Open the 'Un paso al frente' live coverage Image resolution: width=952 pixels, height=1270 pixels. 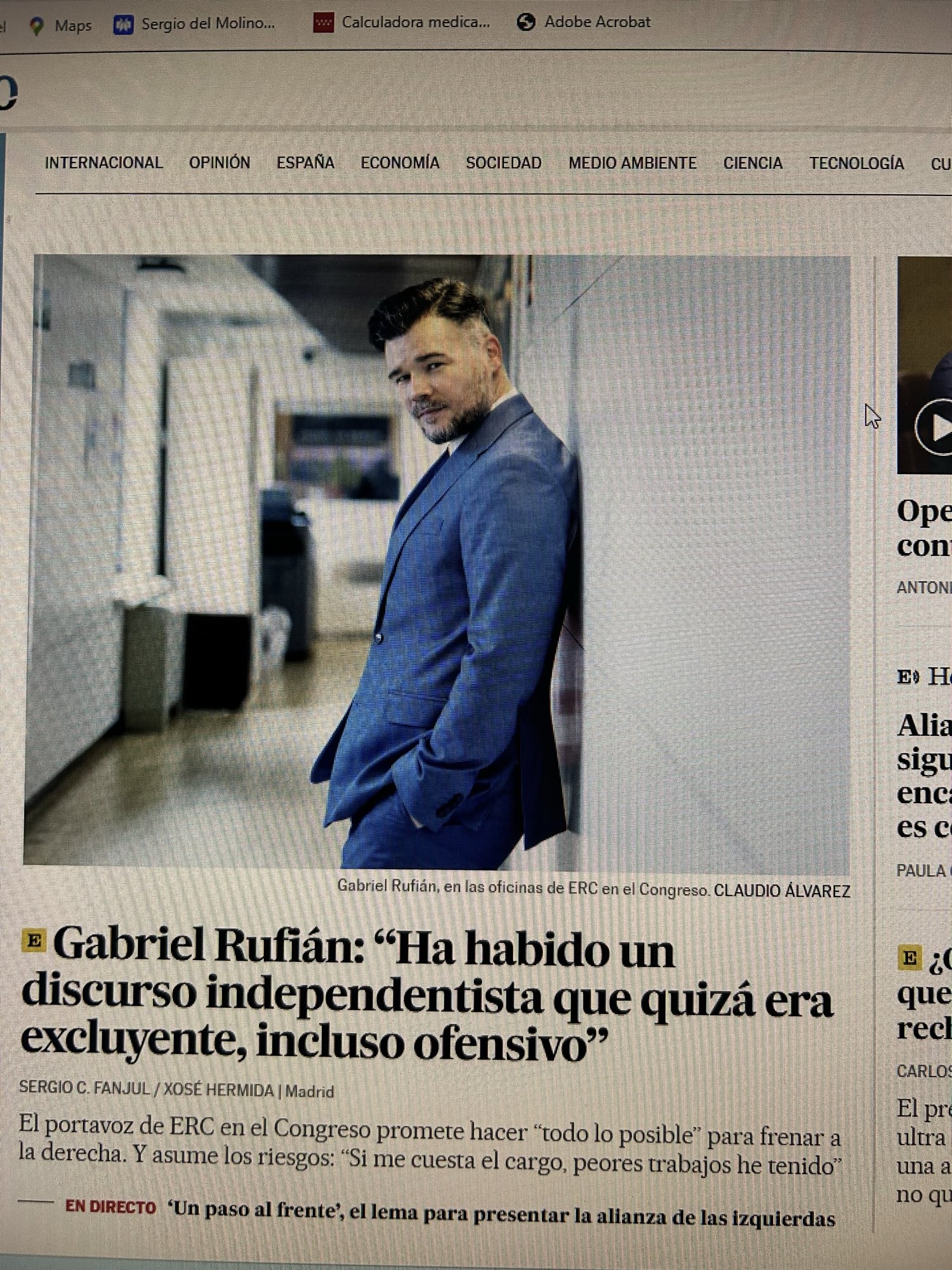tap(501, 1214)
